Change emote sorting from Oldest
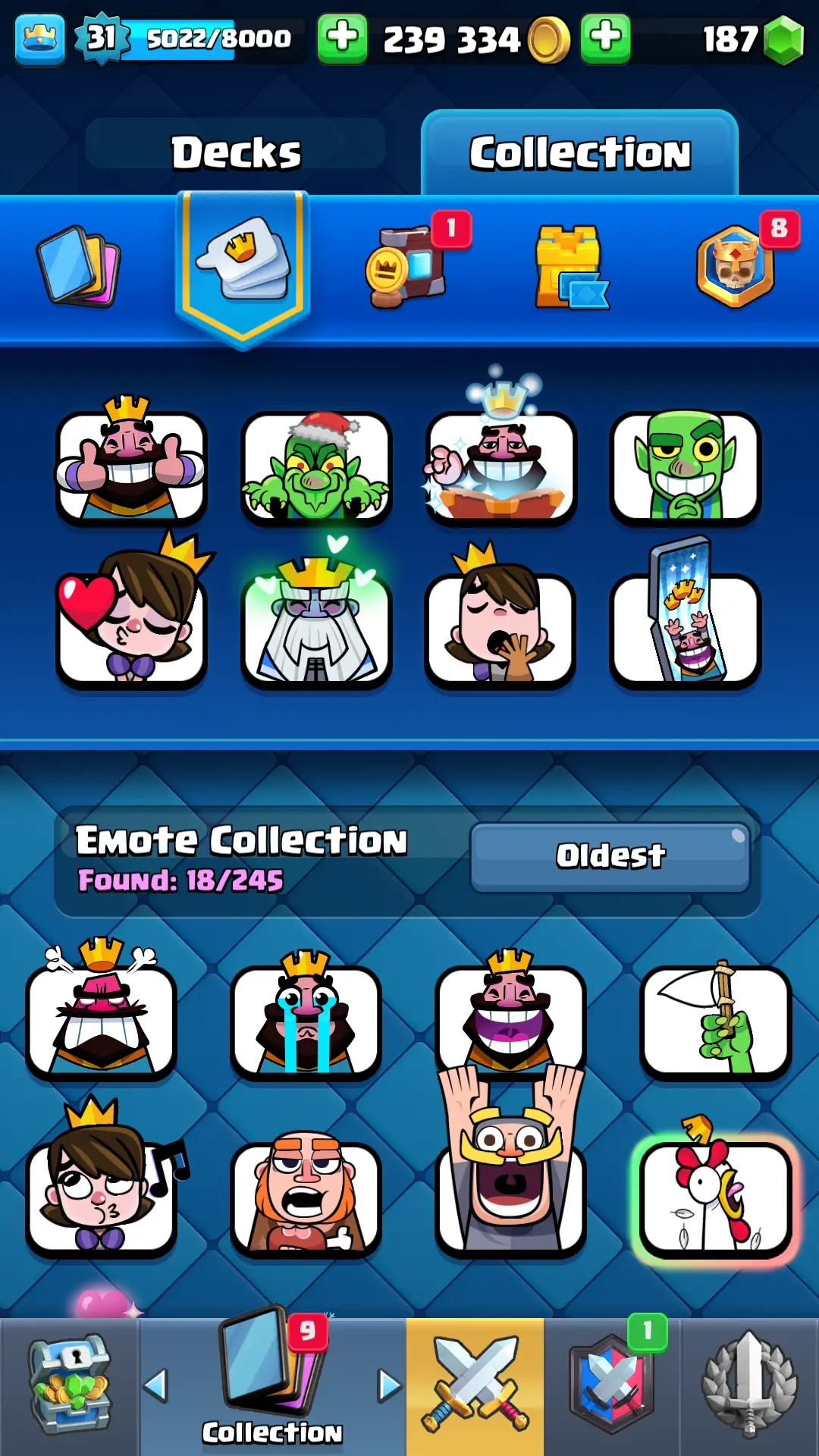Screen dimensions: 819x1456 [610, 856]
